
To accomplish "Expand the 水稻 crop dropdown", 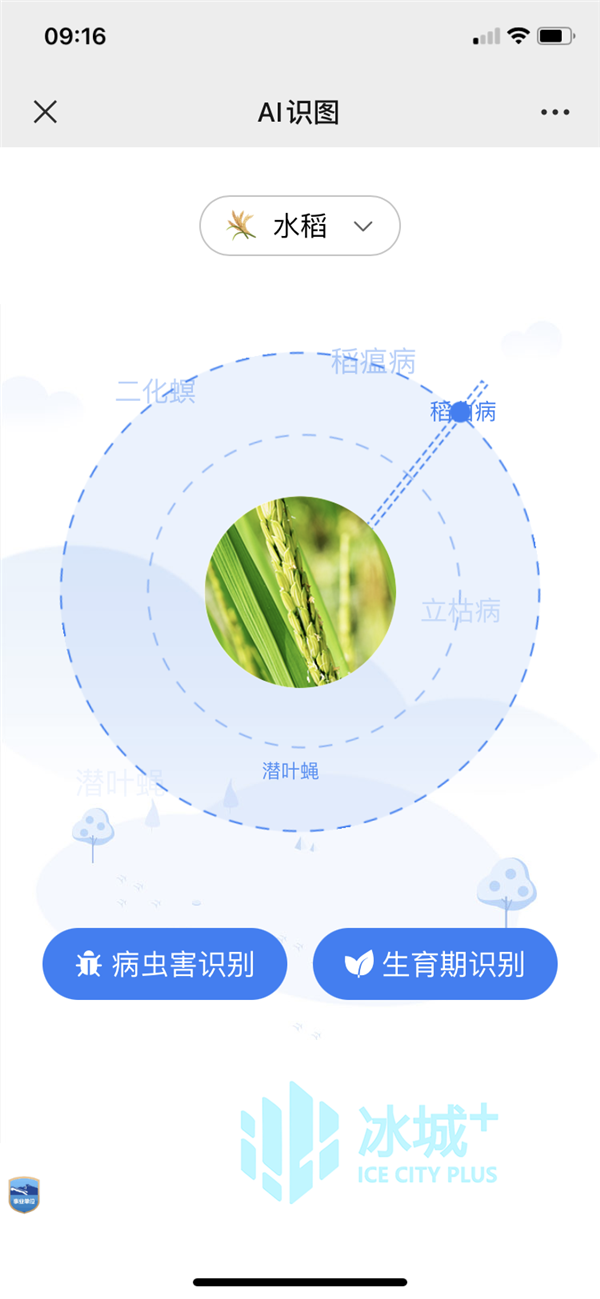I will click(x=300, y=226).
